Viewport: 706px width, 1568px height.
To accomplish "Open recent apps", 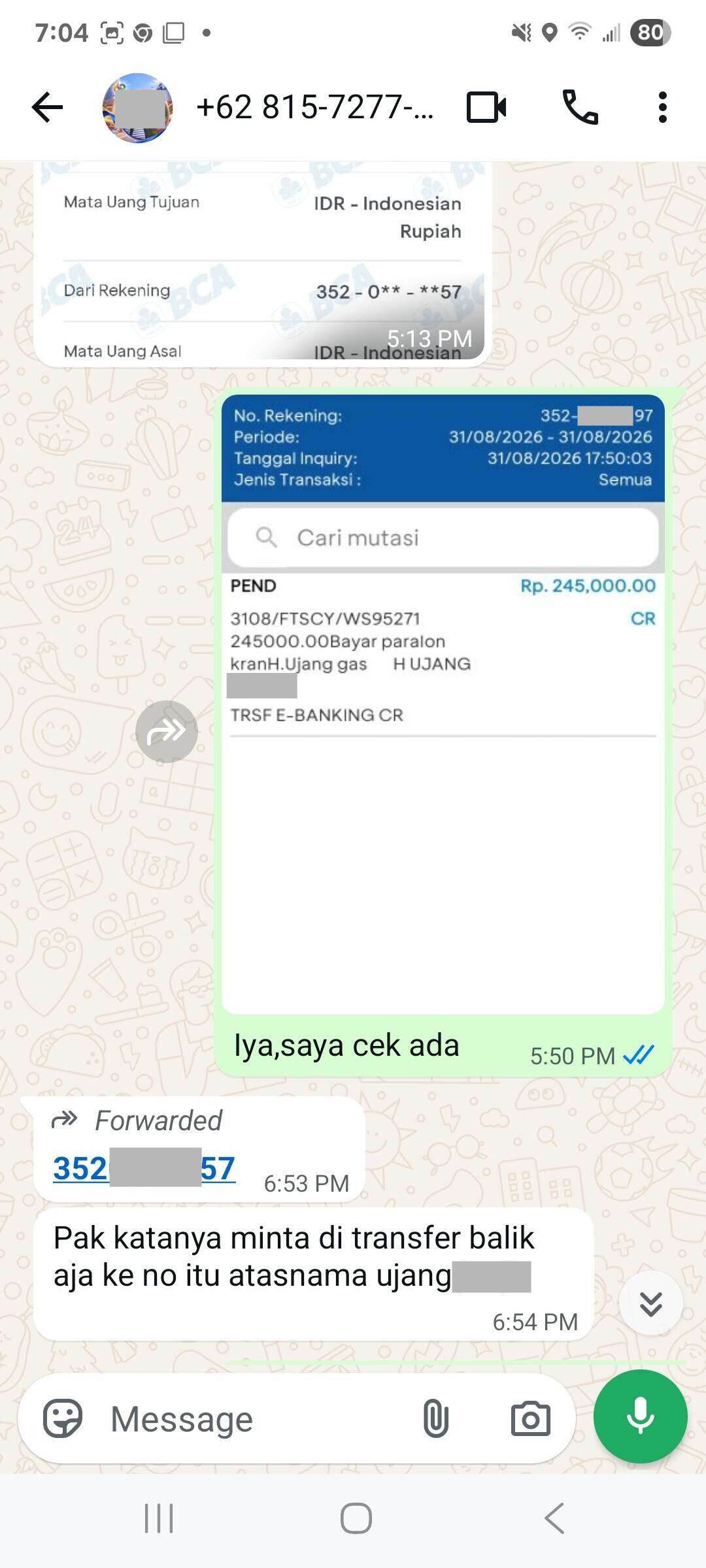I will coord(159,1518).
